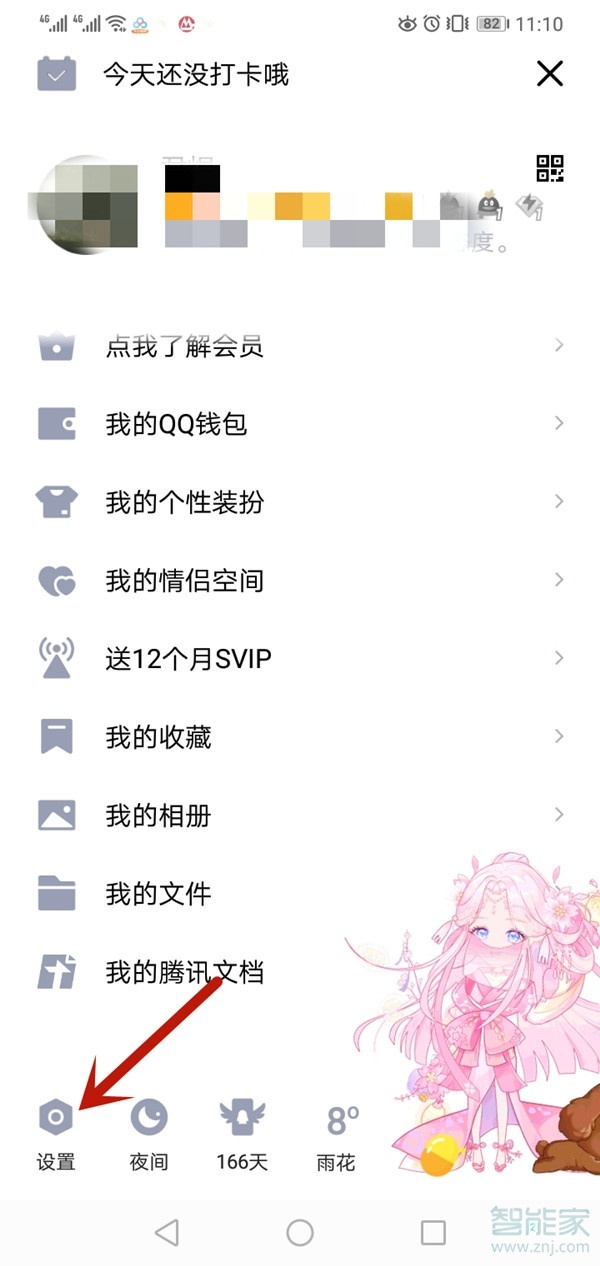Select 送12个月SVIP
Viewport: 600px width, 1266px height.
[x=188, y=659]
